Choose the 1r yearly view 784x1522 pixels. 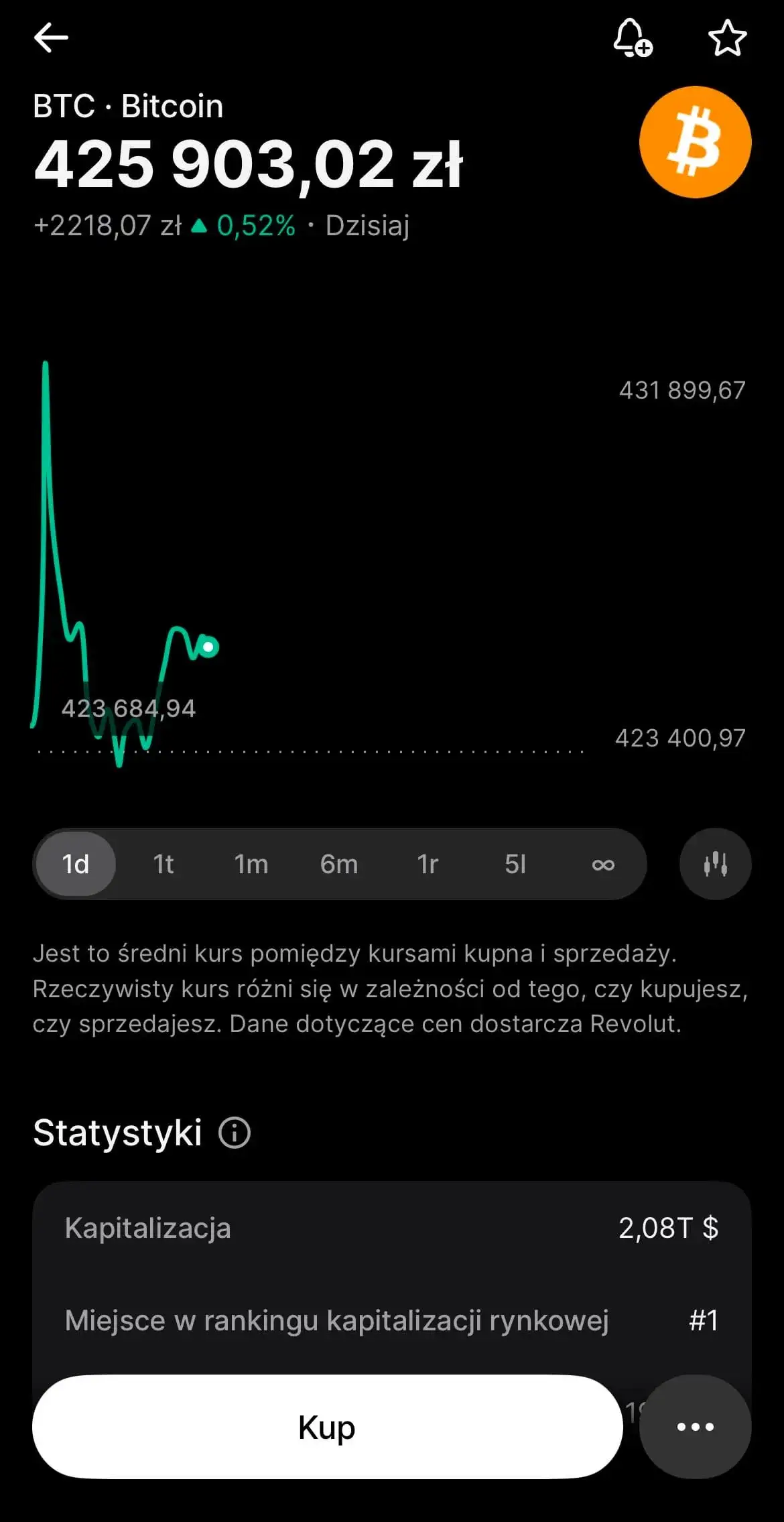[427, 864]
